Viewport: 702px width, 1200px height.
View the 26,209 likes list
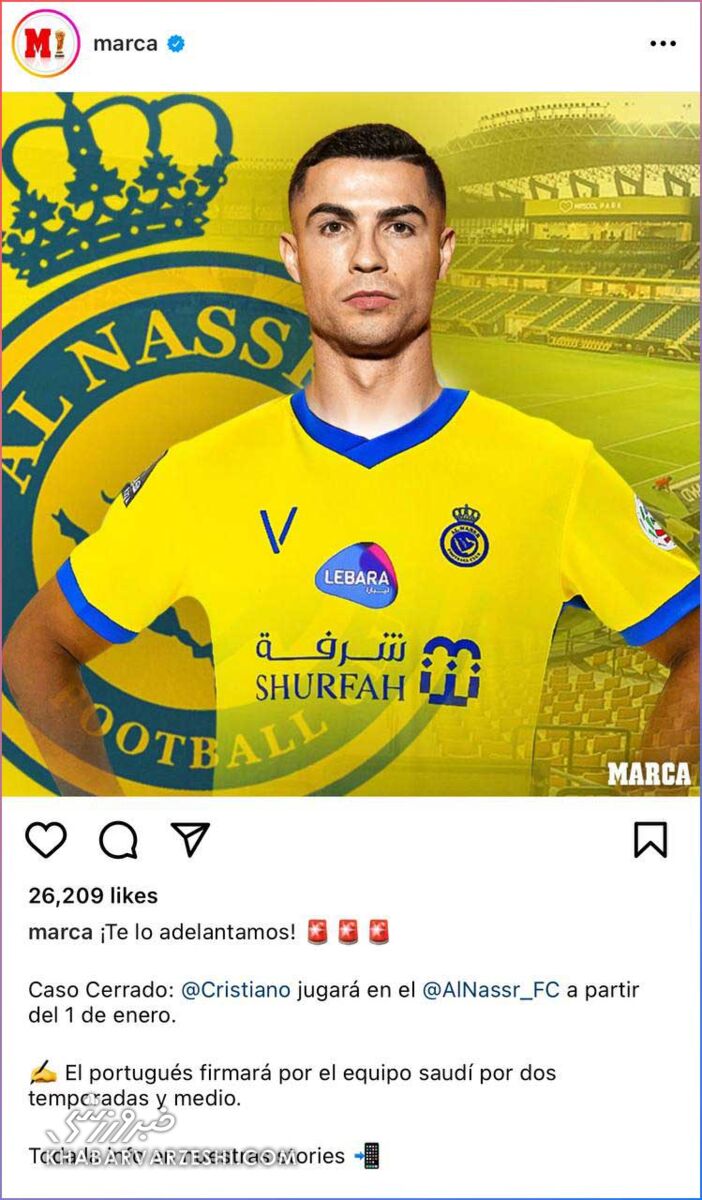click(93, 895)
